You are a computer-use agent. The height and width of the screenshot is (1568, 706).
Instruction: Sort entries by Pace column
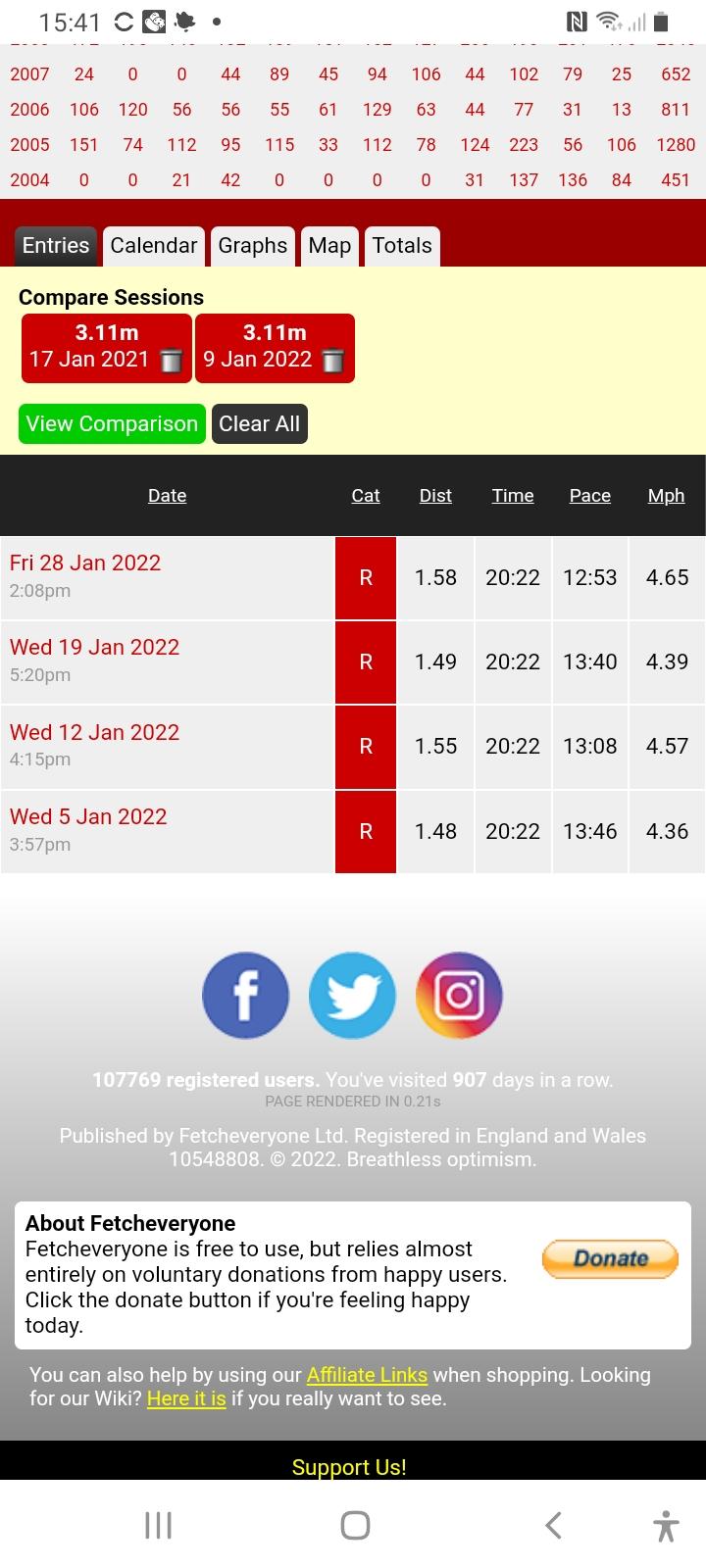[590, 496]
